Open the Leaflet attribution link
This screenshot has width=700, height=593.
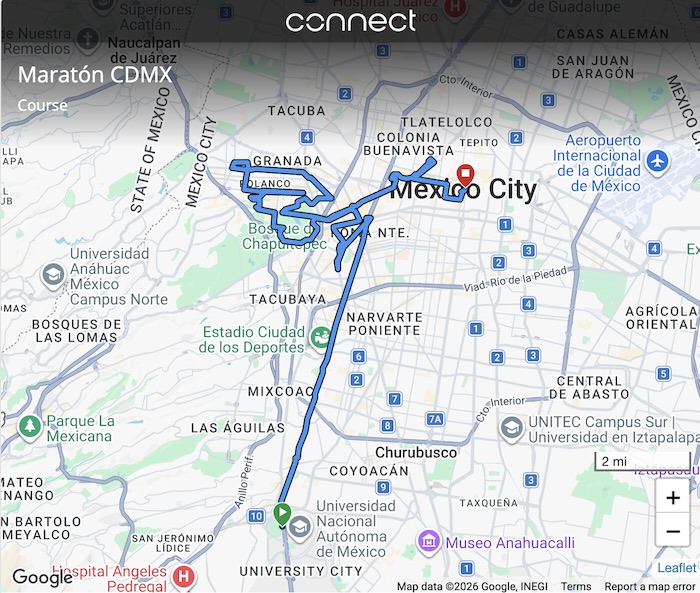(676, 568)
